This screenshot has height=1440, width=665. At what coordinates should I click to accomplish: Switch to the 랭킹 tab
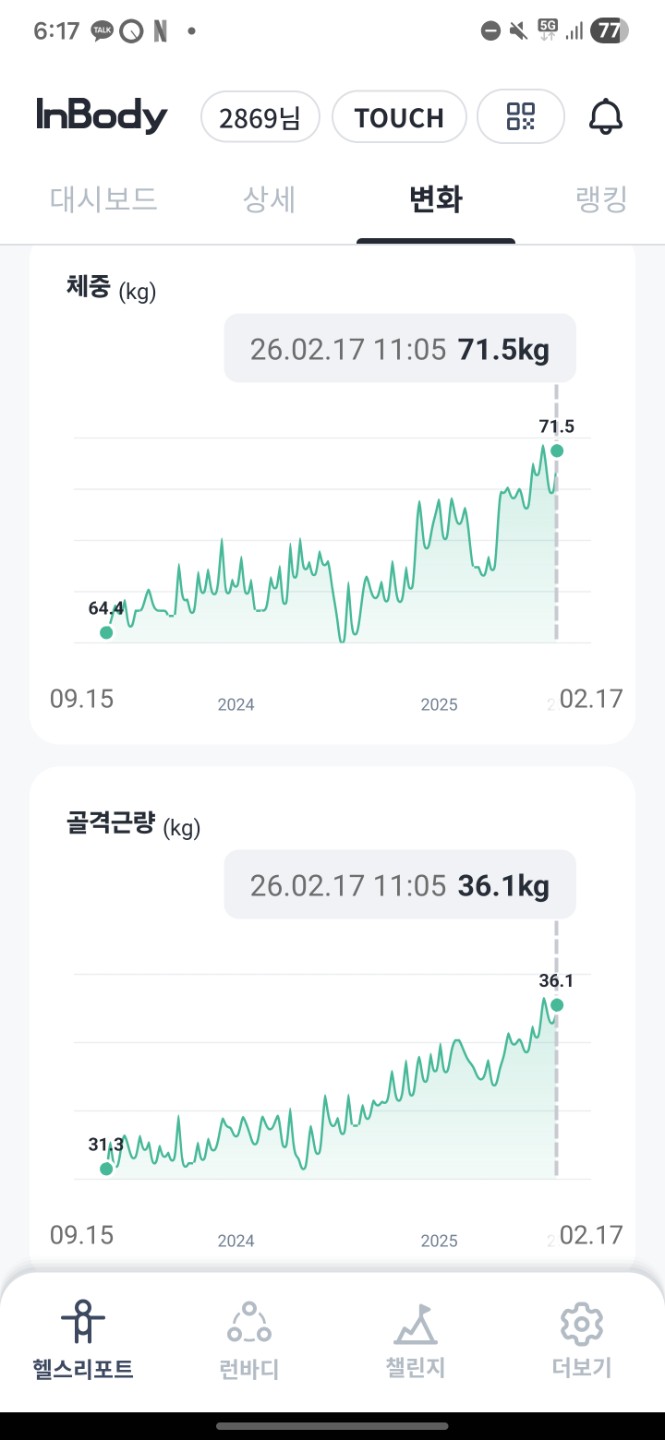coord(601,200)
